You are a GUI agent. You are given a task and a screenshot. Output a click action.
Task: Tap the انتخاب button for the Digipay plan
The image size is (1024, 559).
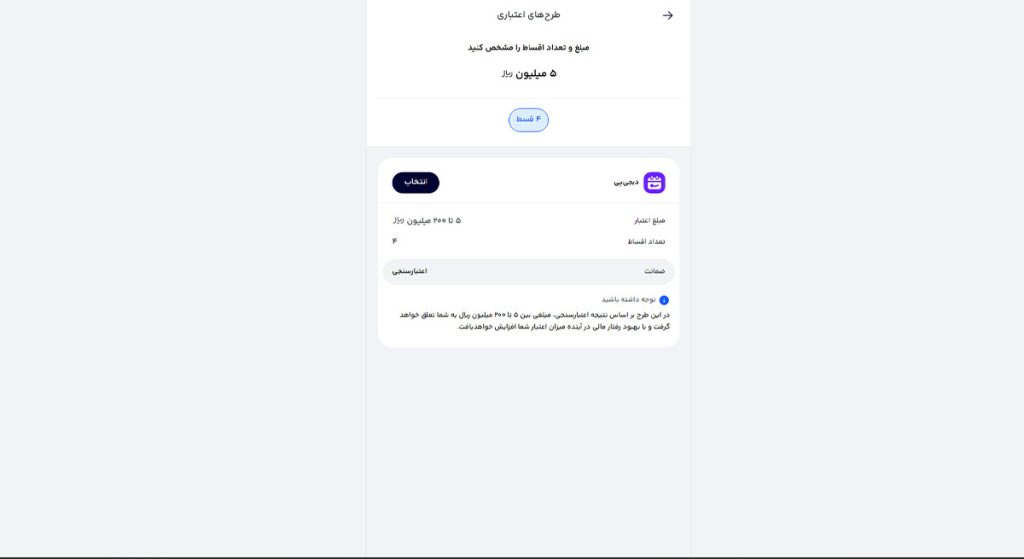point(415,182)
